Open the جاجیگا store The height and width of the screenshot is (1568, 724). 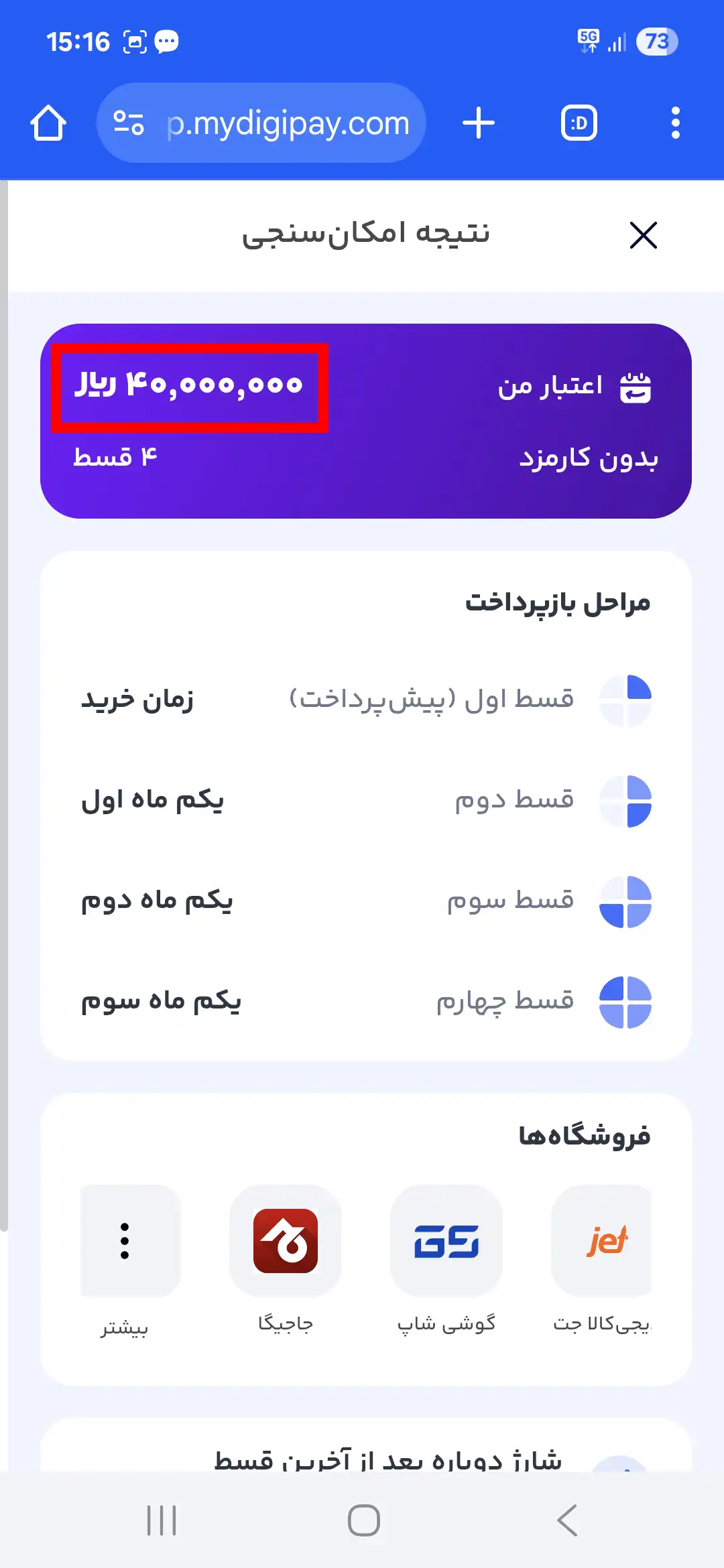pos(286,1241)
